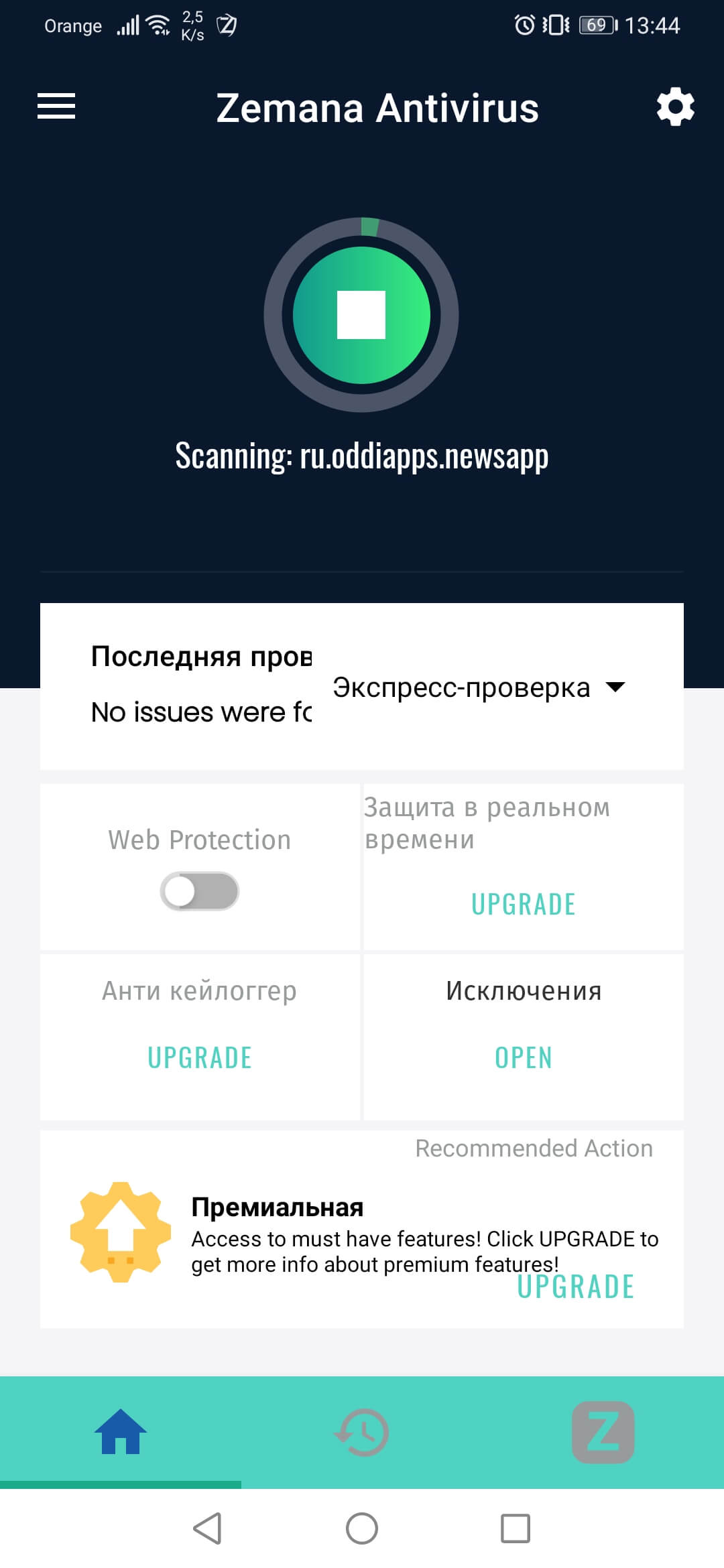
Task: Upgrade for Анти кейлоггер
Action: click(200, 1058)
